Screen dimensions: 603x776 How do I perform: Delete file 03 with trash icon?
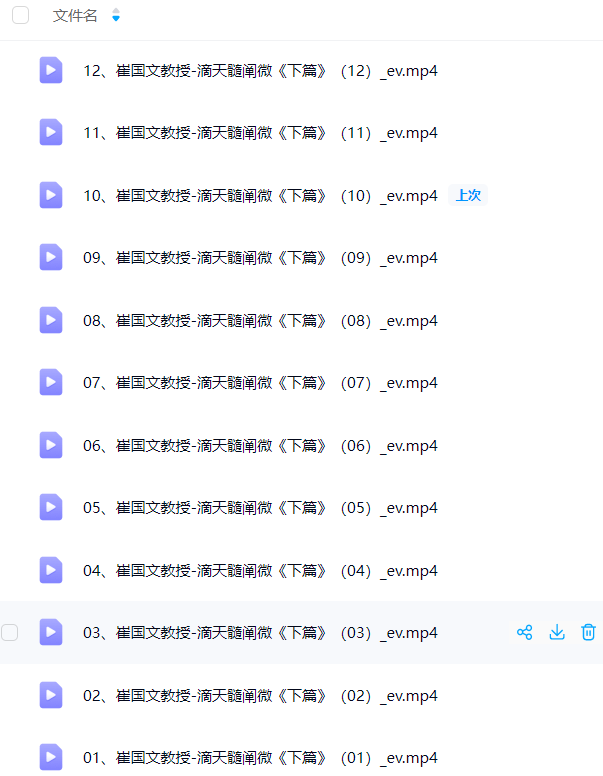[589, 632]
